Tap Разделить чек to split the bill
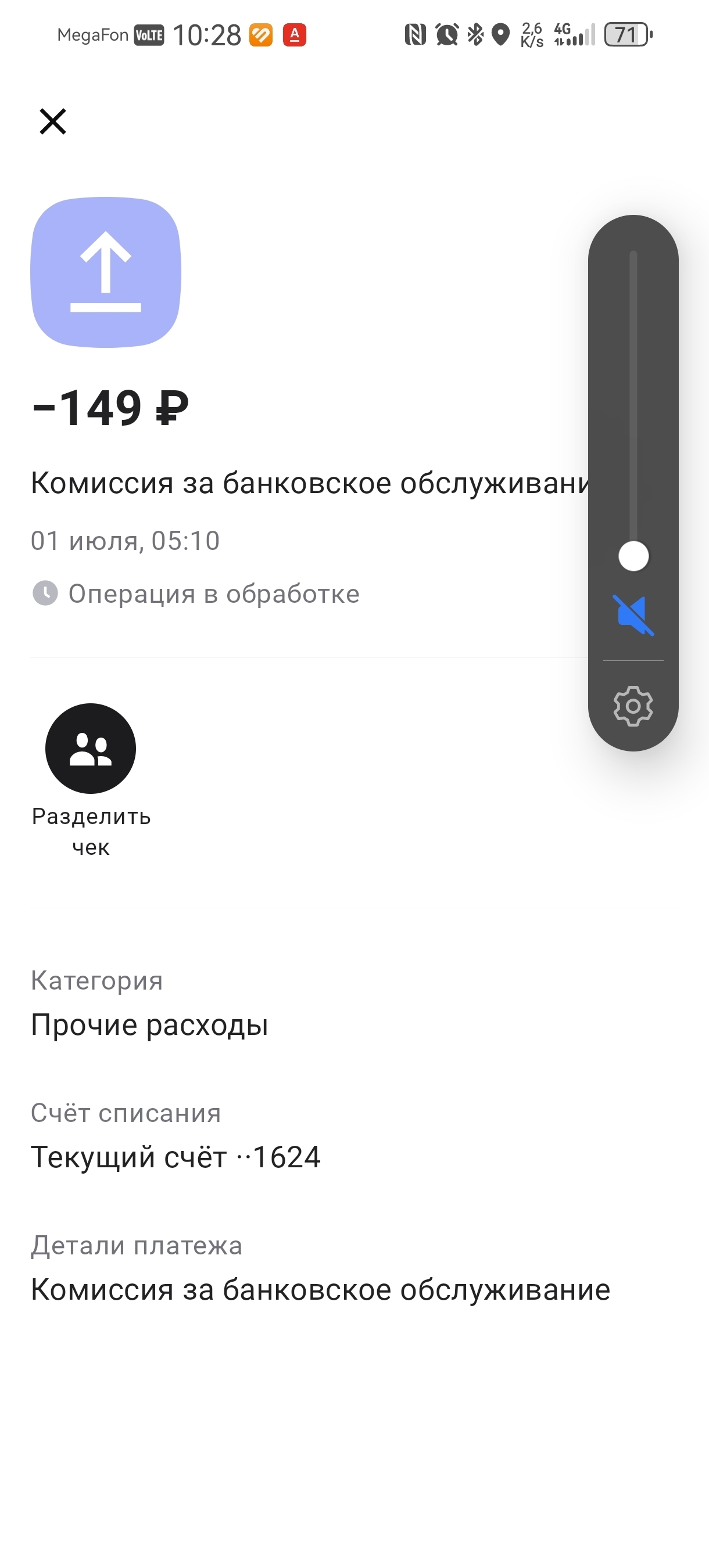This screenshot has width=709, height=1568. coord(91,749)
